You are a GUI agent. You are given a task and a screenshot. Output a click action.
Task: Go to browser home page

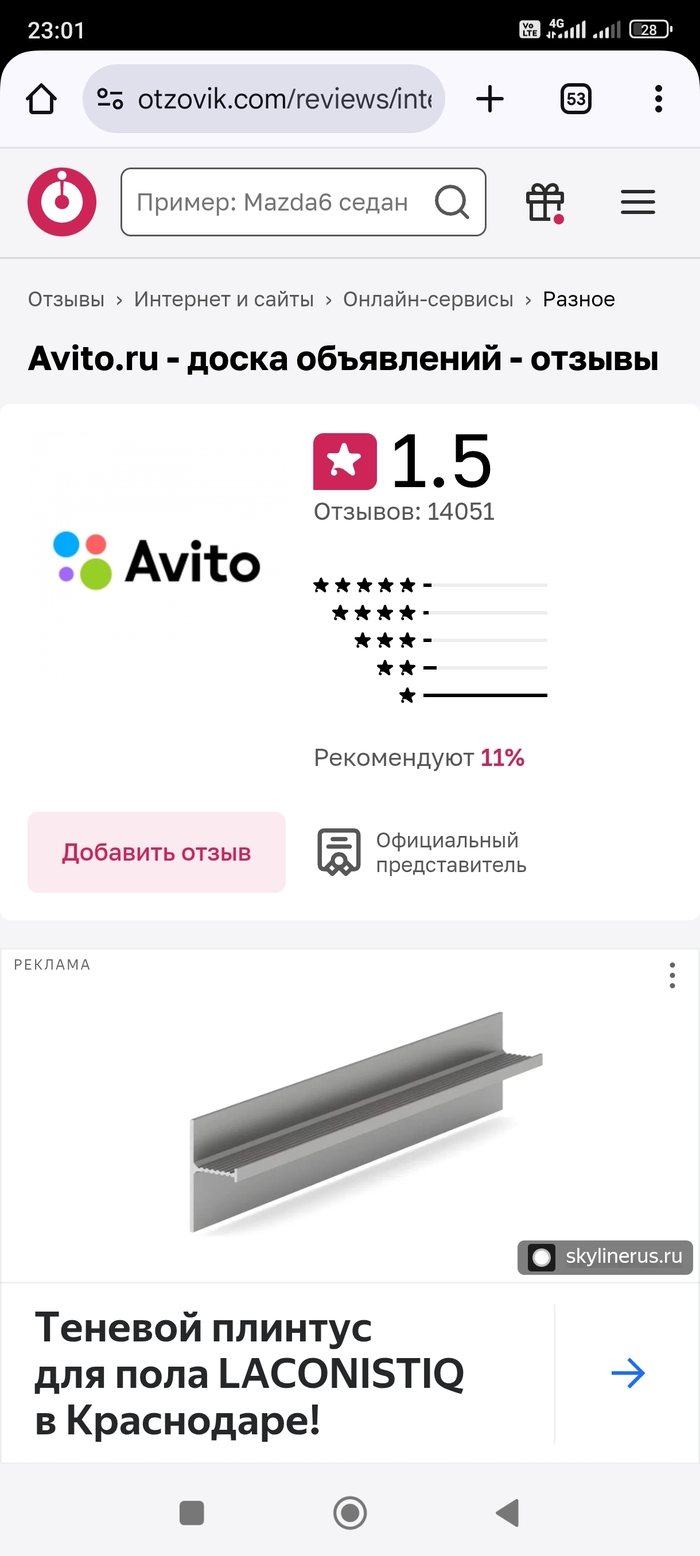41,99
